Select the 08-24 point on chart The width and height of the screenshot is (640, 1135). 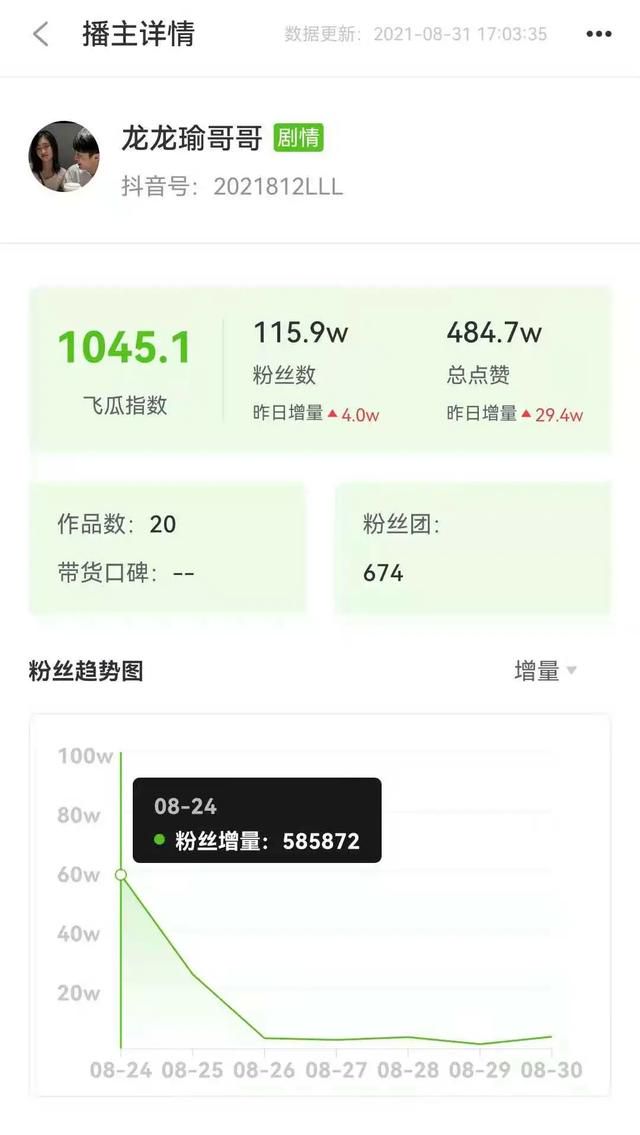coord(121,875)
